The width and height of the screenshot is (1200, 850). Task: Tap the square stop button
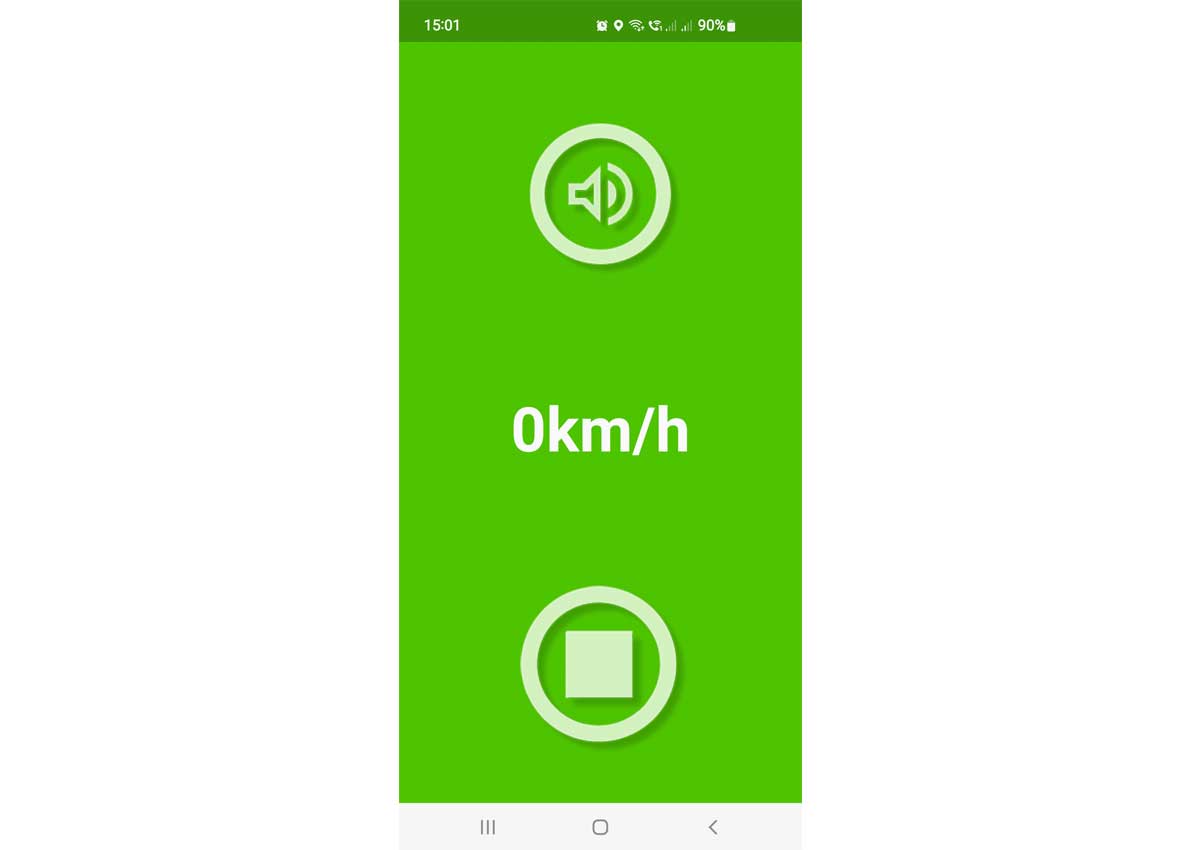coord(598,664)
